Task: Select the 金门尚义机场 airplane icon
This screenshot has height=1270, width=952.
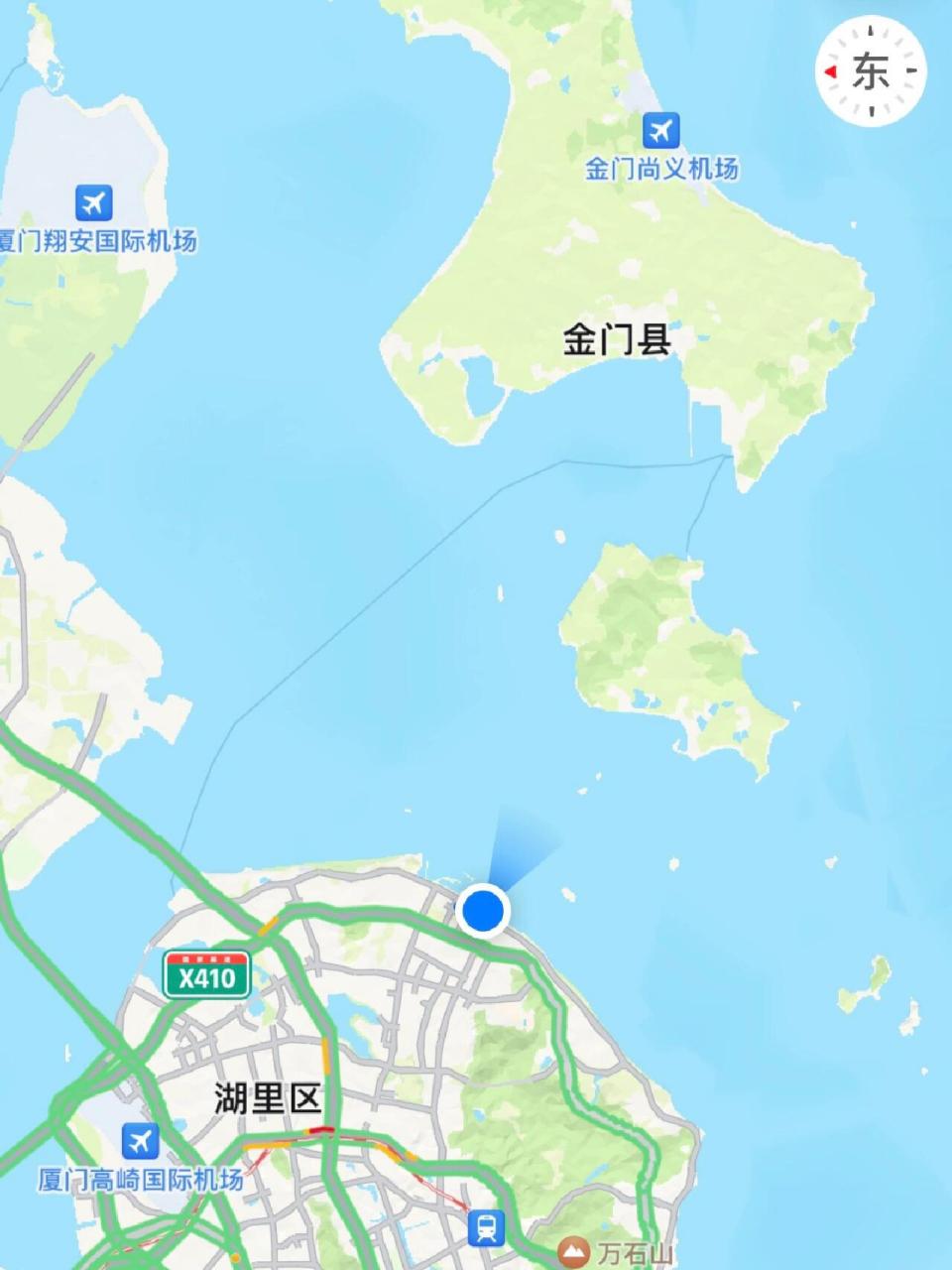Action: tap(662, 127)
